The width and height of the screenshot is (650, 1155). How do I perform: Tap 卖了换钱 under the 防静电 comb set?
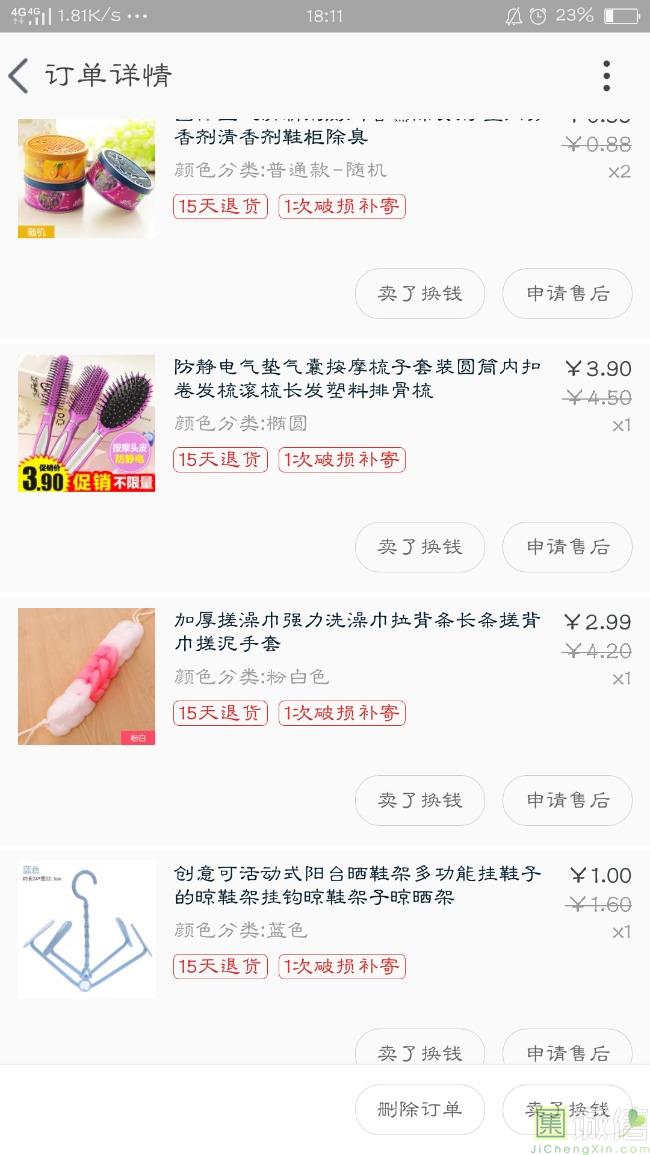click(420, 547)
